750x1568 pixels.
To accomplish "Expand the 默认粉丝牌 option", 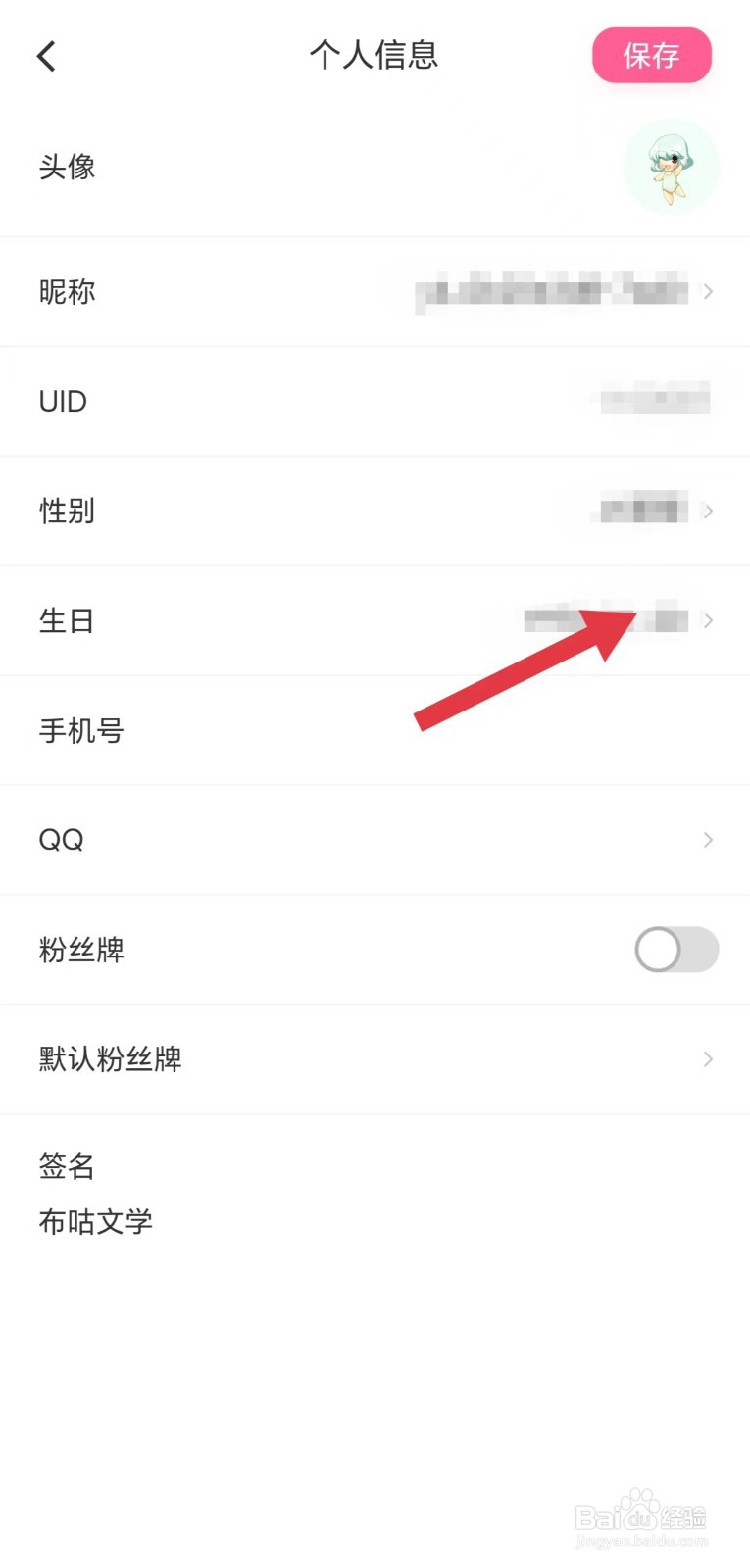I will 708,1059.
